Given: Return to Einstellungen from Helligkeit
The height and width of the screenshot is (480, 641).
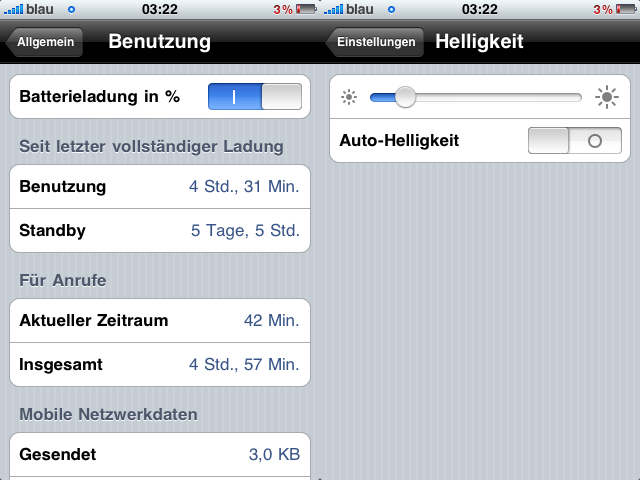Looking at the screenshot, I should [x=375, y=43].
